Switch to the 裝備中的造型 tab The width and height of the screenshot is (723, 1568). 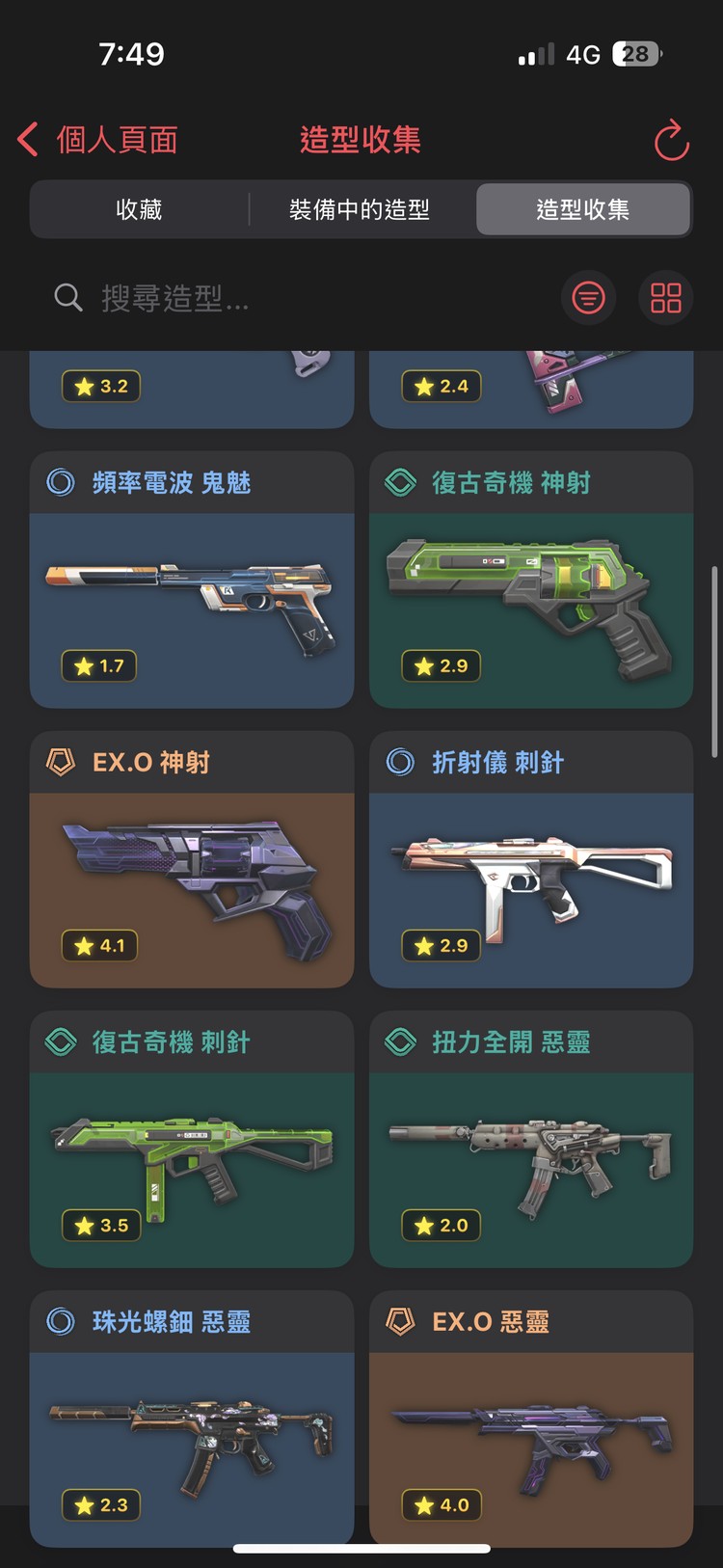click(x=361, y=209)
